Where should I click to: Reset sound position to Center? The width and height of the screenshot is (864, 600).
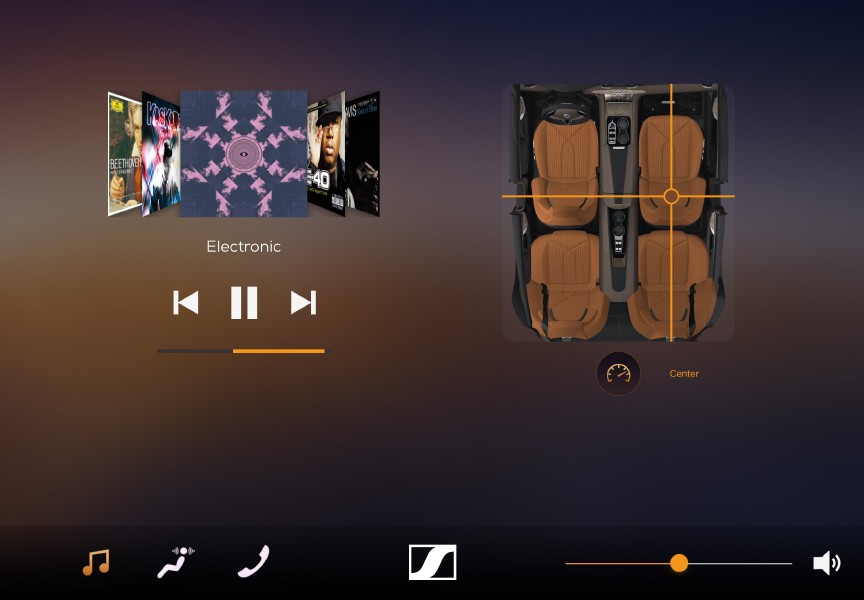684,374
